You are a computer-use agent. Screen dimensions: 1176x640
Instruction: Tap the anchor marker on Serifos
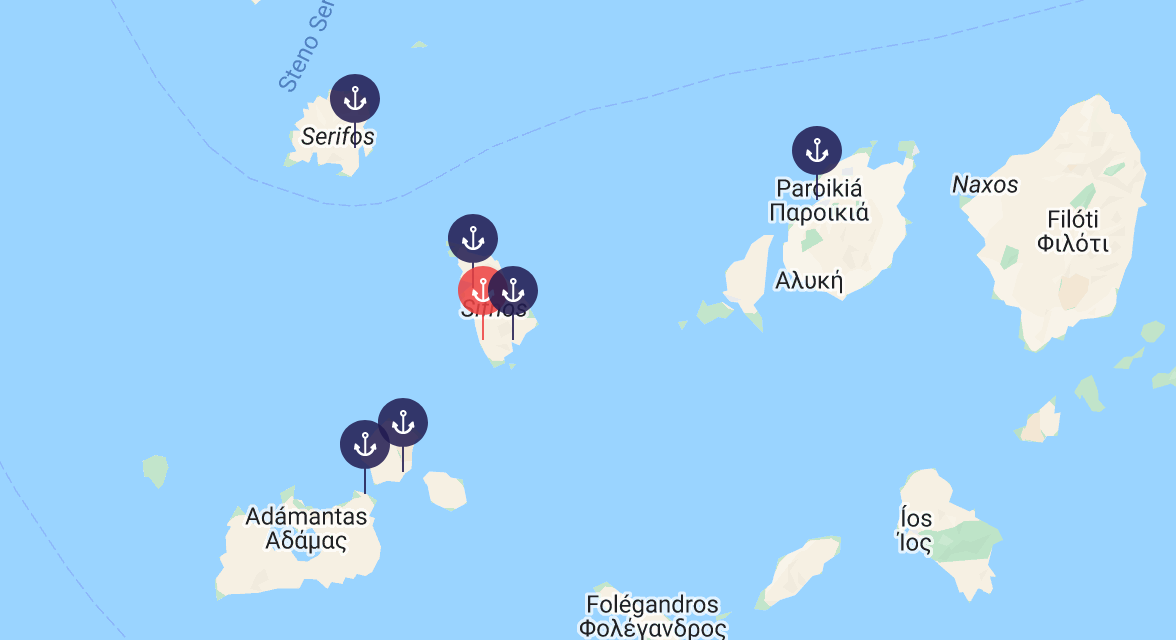click(x=355, y=99)
